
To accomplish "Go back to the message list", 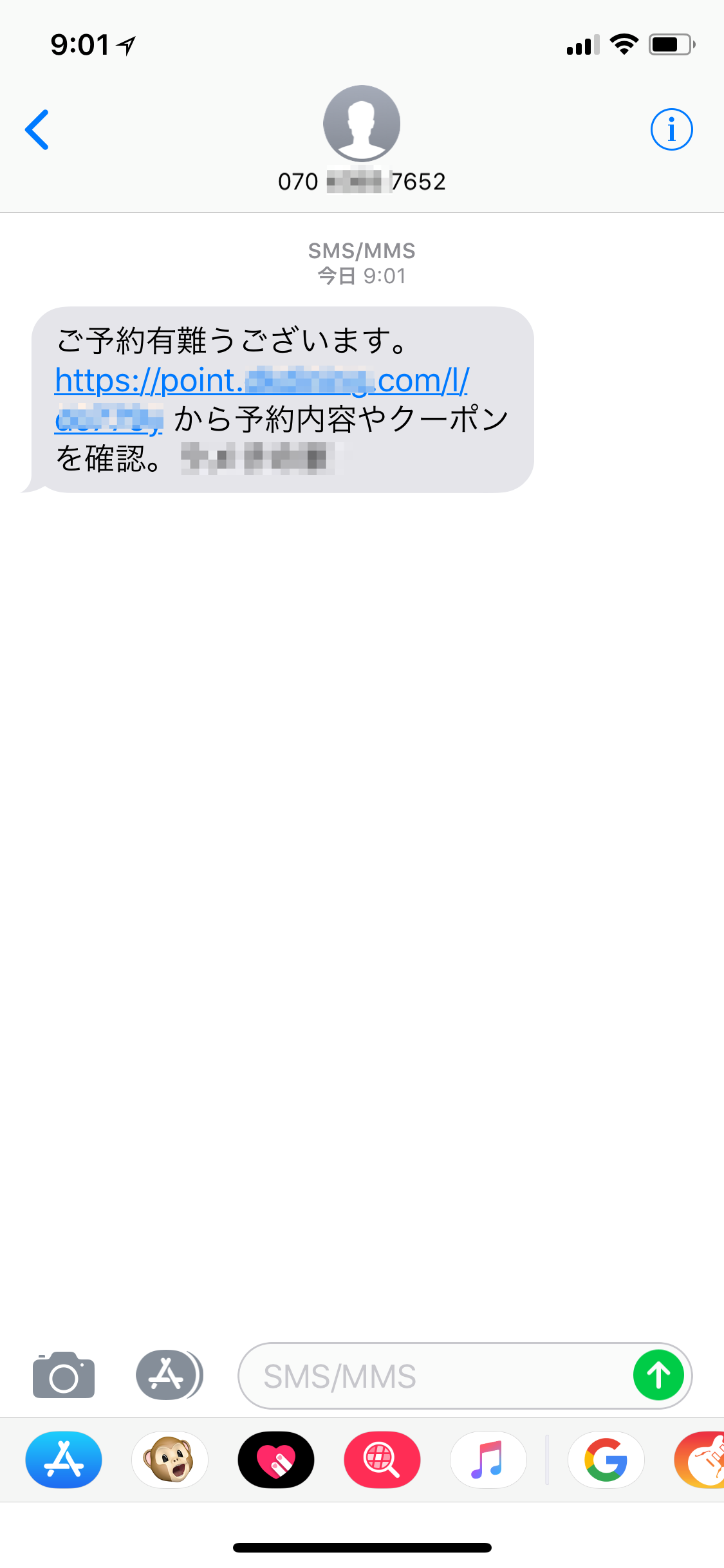I will point(37,129).
